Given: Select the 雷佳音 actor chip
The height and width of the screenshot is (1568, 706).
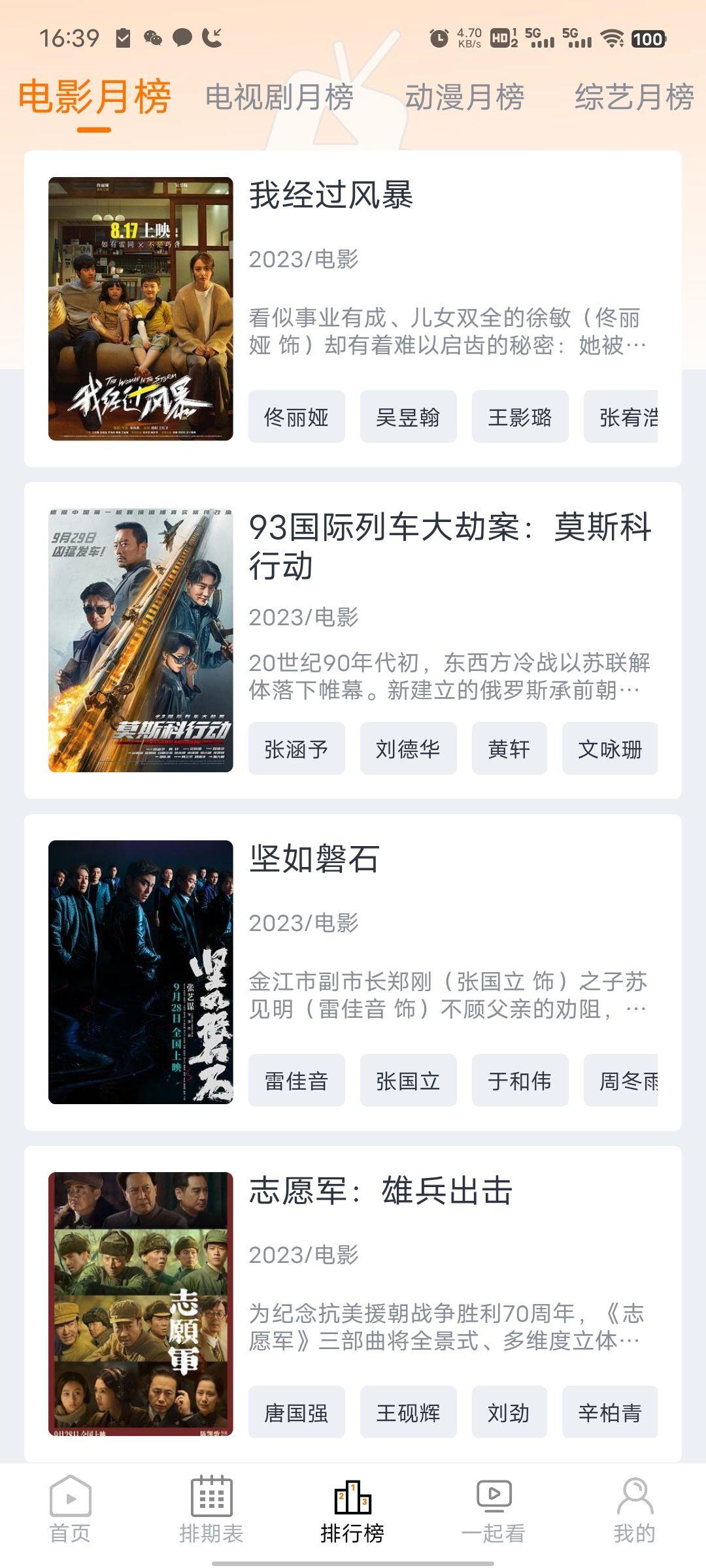Looking at the screenshot, I should [x=296, y=1081].
